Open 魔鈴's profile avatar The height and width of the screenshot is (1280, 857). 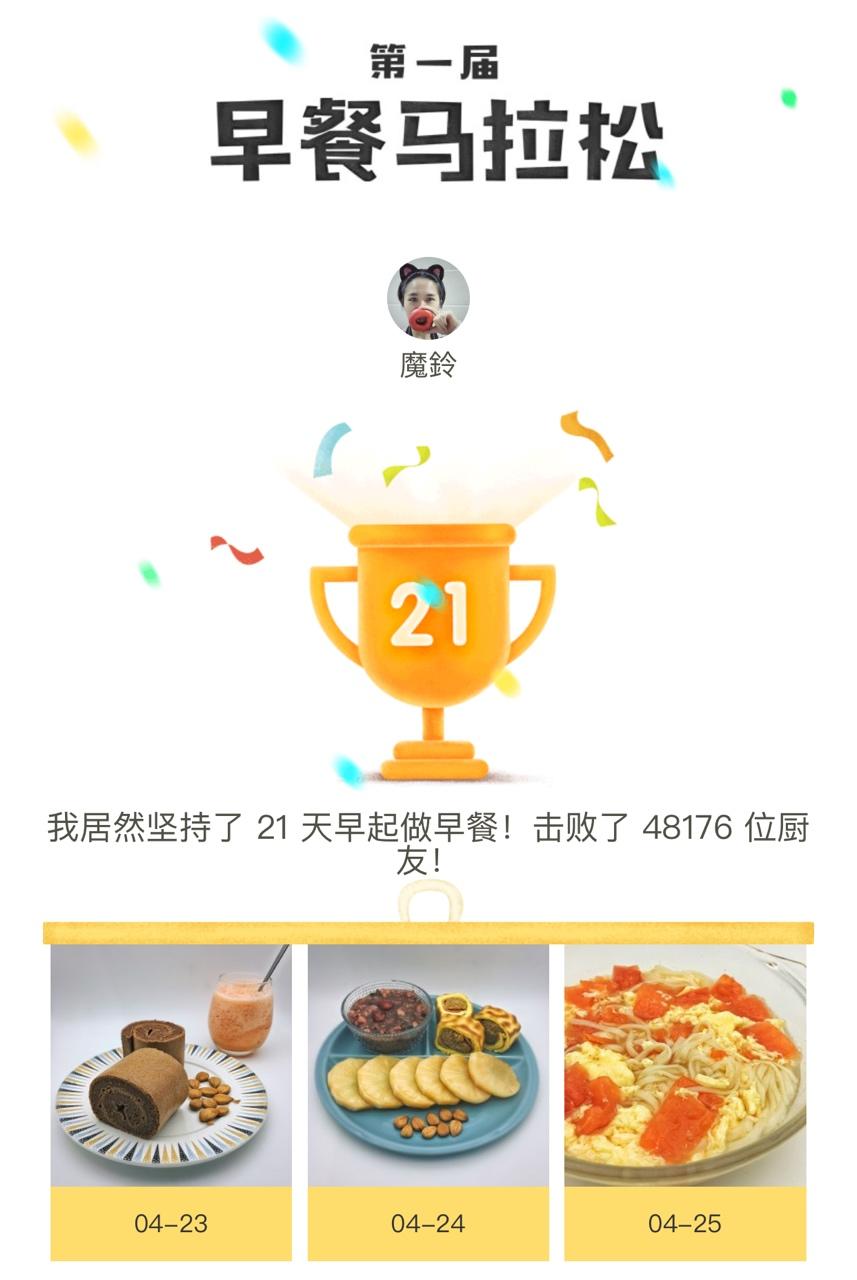[428, 298]
